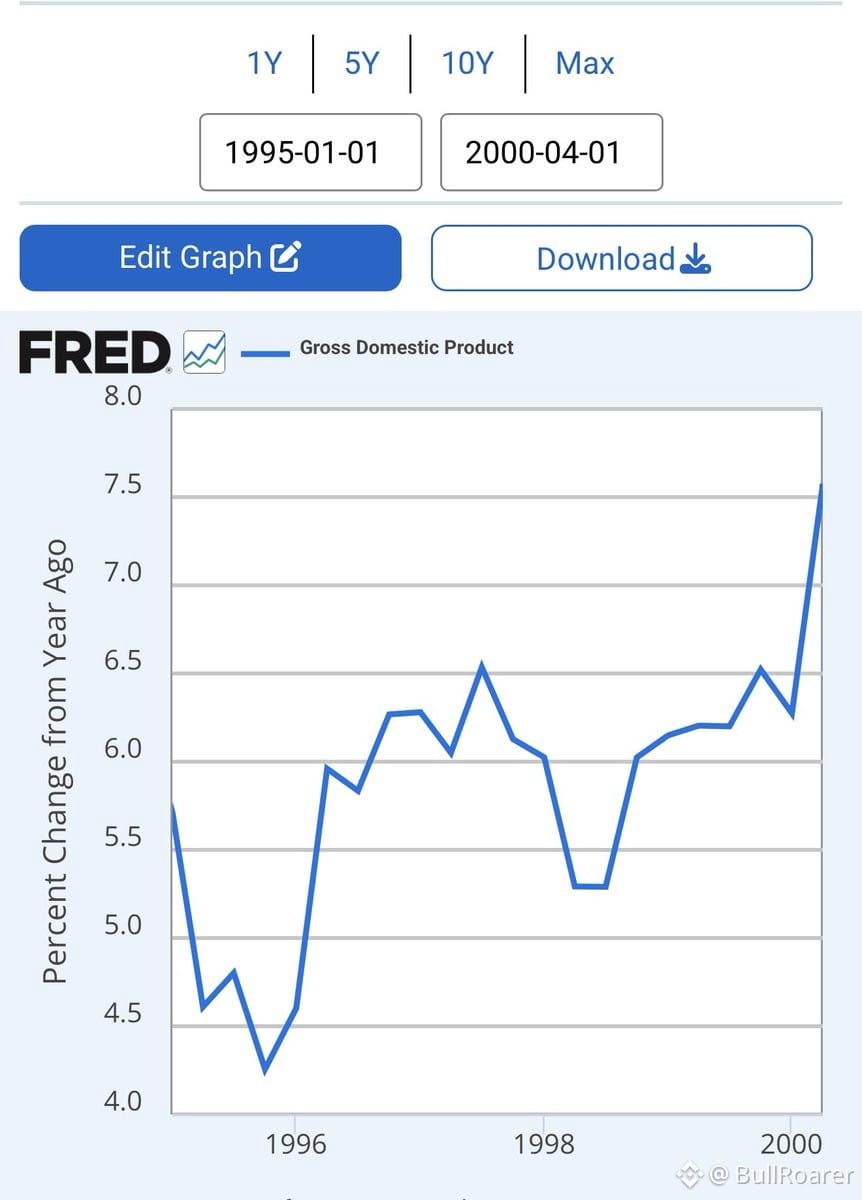This screenshot has height=1200, width=862.
Task: Edit the start date 1995-01-01
Action: coord(311,152)
